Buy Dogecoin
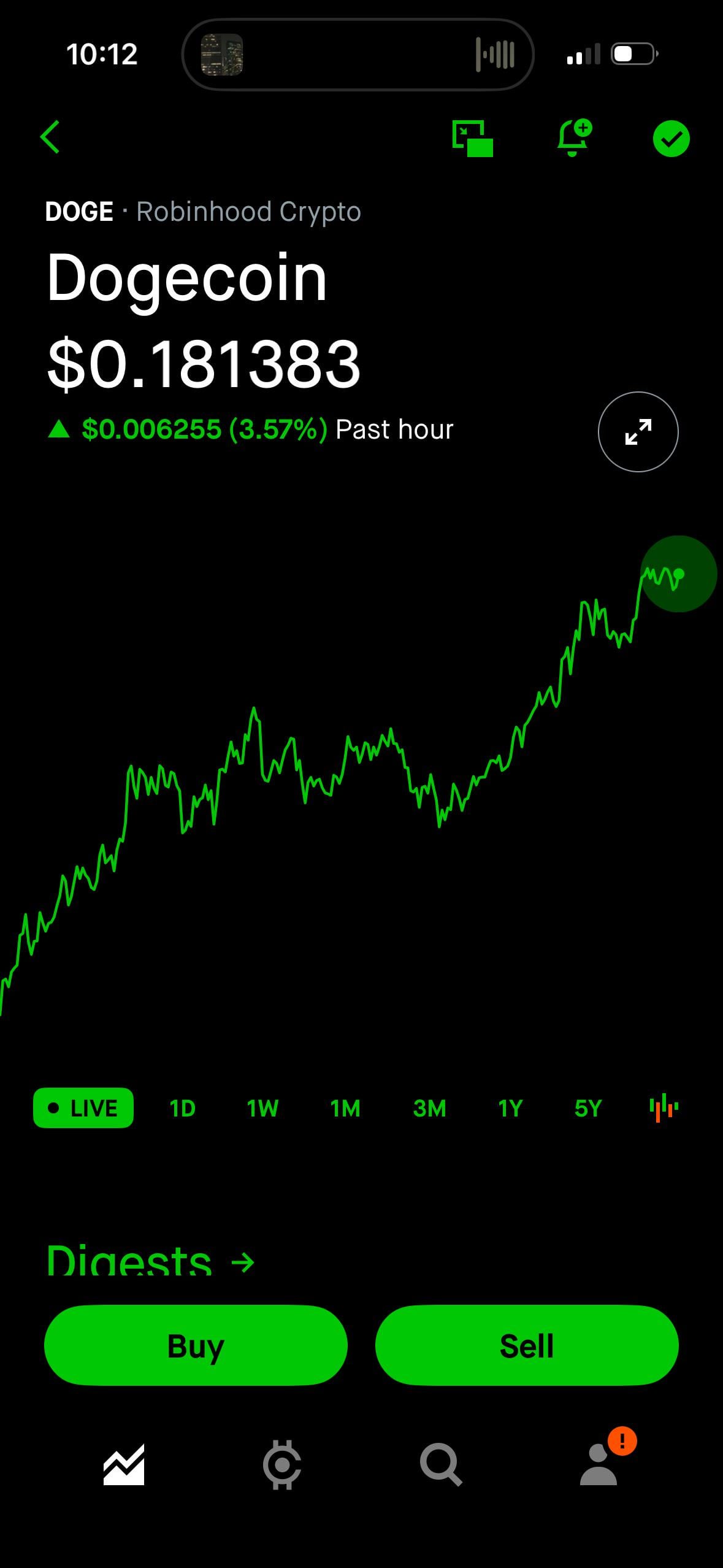Image resolution: width=723 pixels, height=1568 pixels. (196, 1345)
